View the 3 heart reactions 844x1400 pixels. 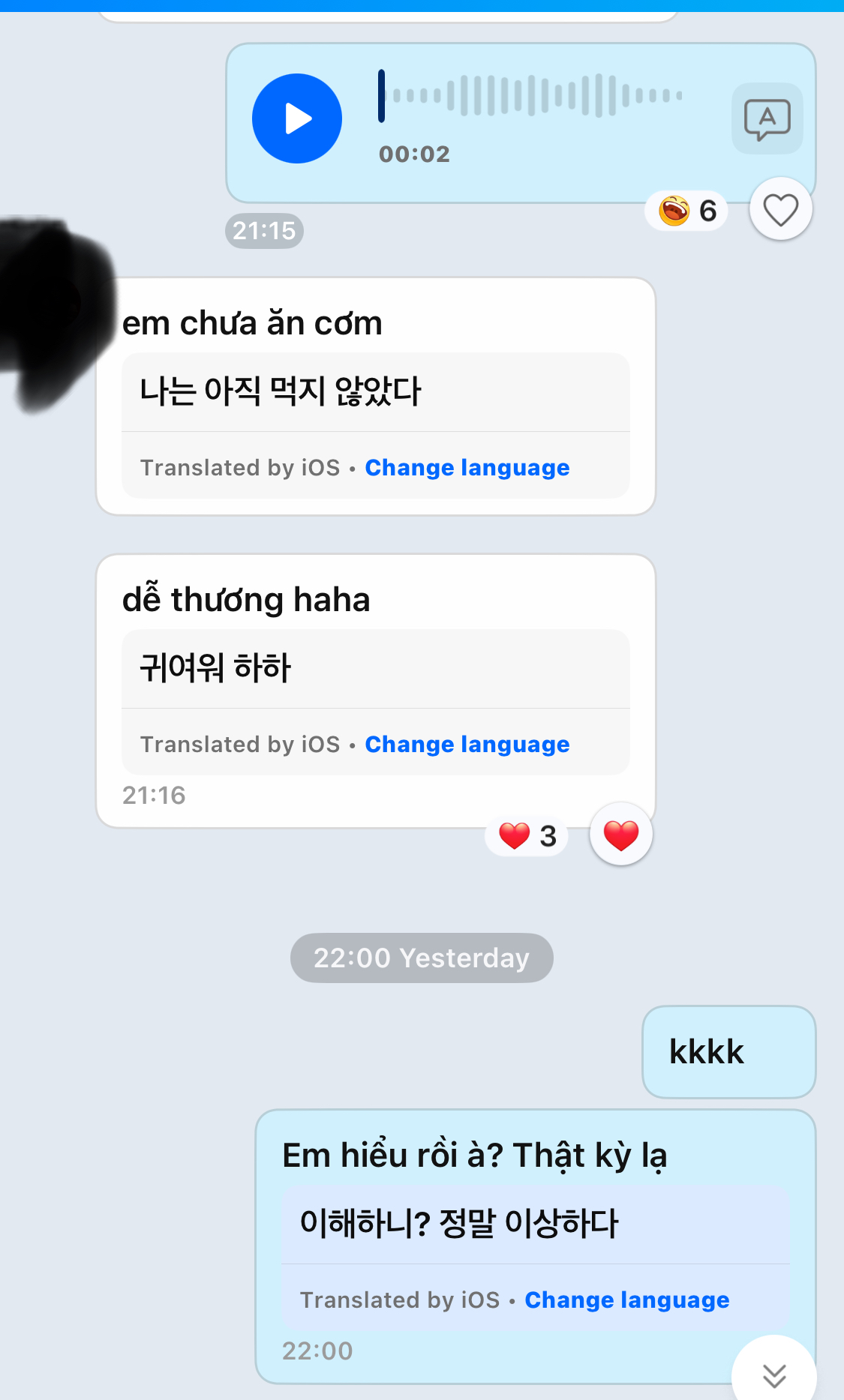coord(527,836)
